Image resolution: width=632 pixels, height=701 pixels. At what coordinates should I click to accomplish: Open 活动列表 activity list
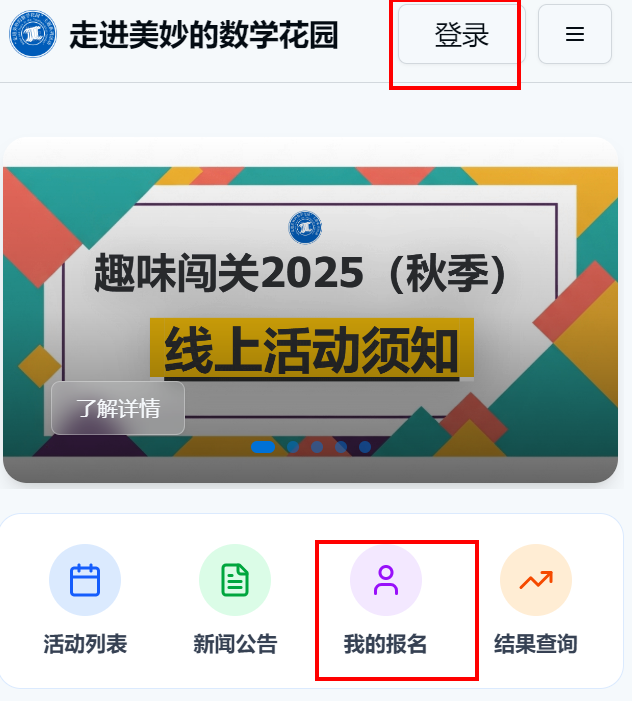[85, 600]
